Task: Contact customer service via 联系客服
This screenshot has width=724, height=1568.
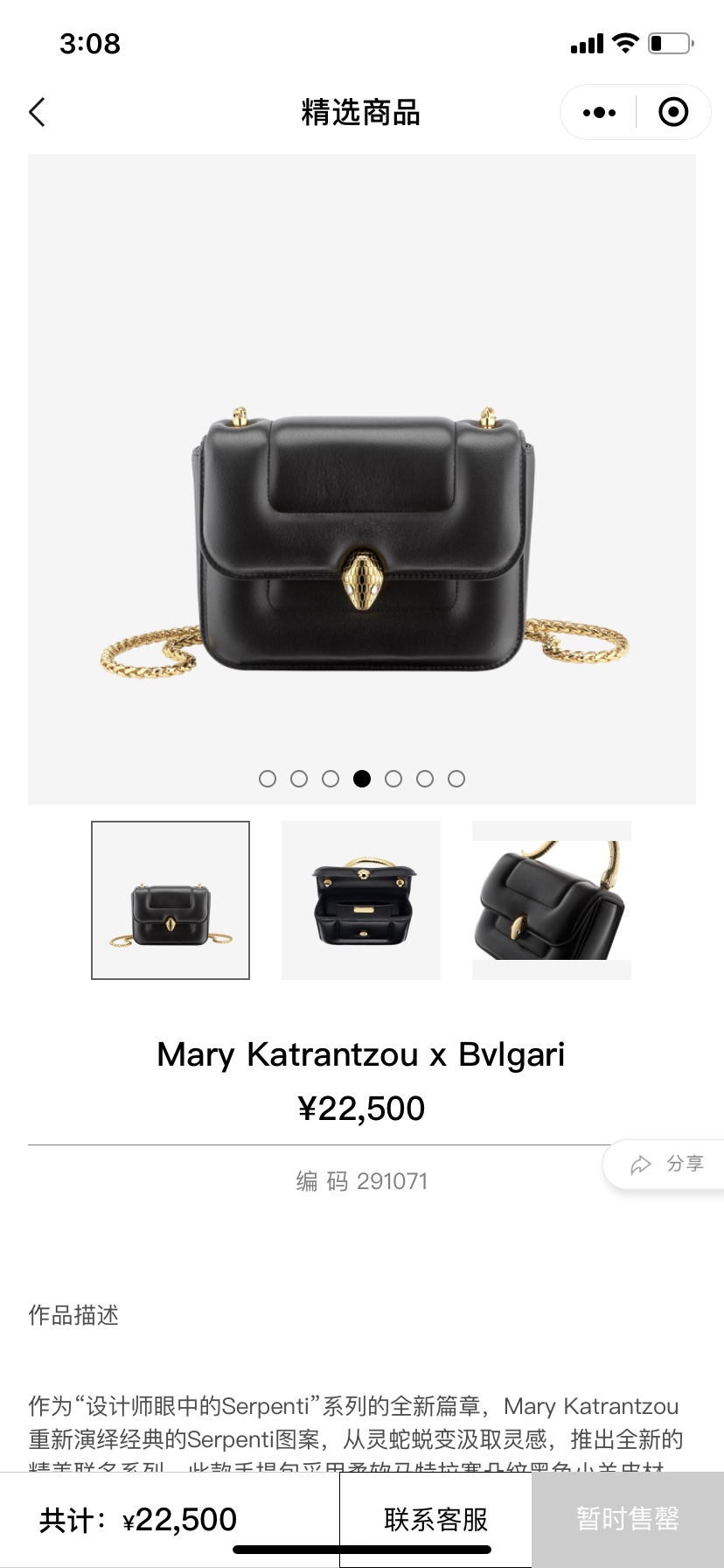Action: pyautogui.click(x=435, y=1519)
